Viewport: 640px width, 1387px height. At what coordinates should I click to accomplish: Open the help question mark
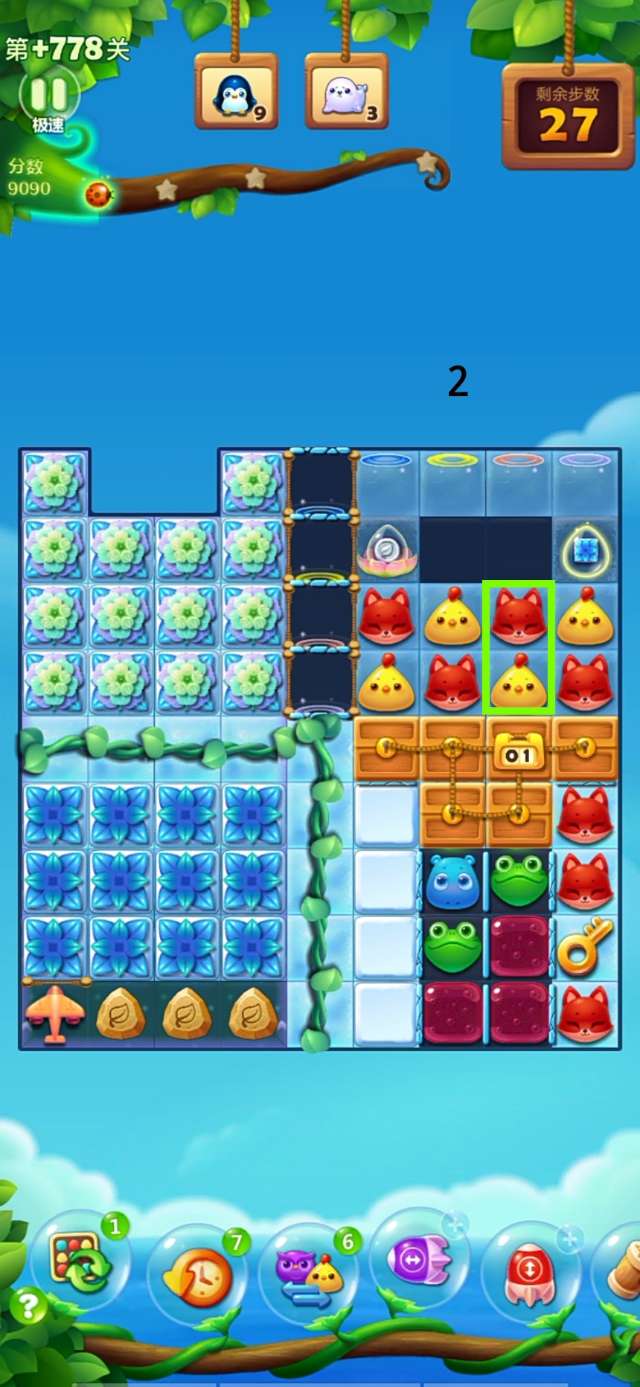coord(29,1305)
